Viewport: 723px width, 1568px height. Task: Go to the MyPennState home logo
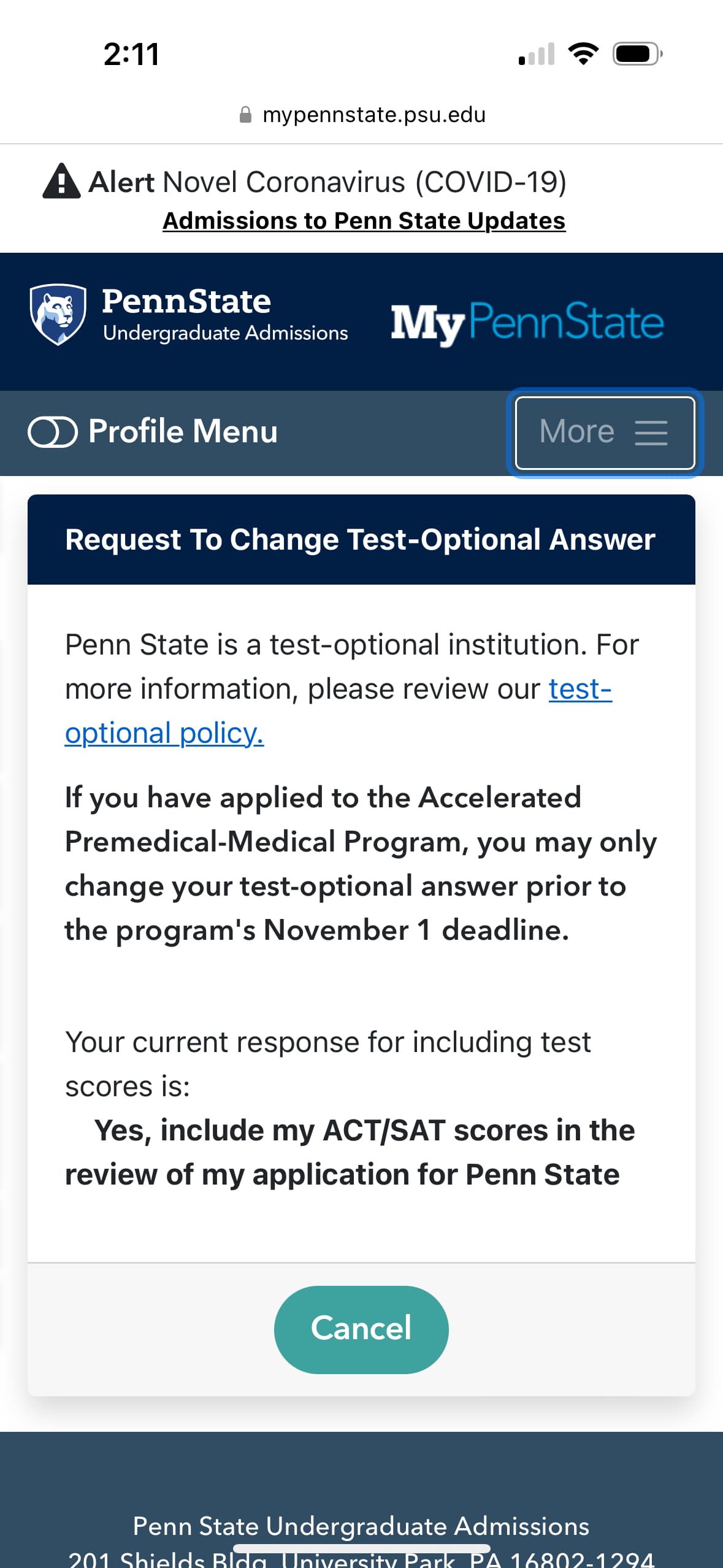[527, 322]
